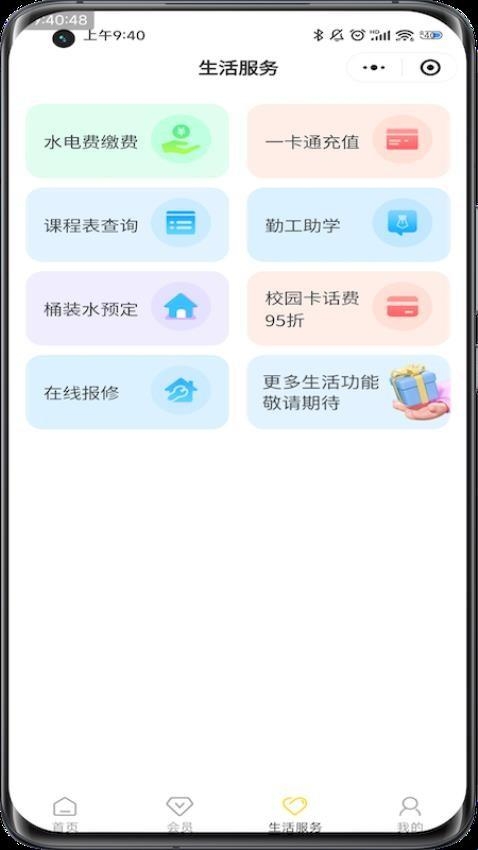Open 勤工助学 work-study service

[348, 224]
